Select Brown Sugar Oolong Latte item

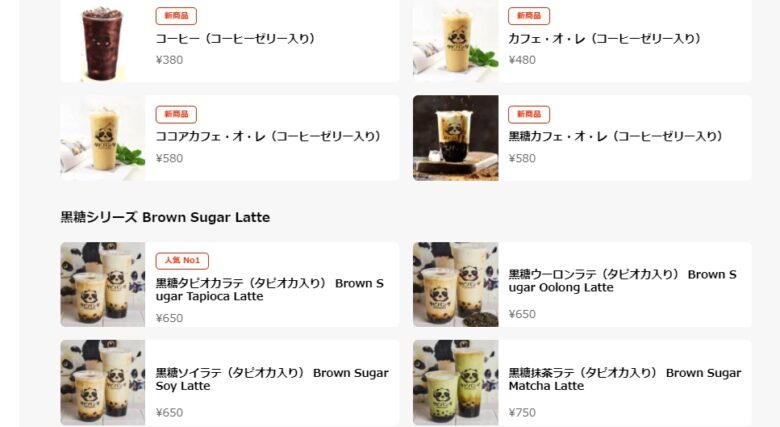pyautogui.click(x=622, y=281)
